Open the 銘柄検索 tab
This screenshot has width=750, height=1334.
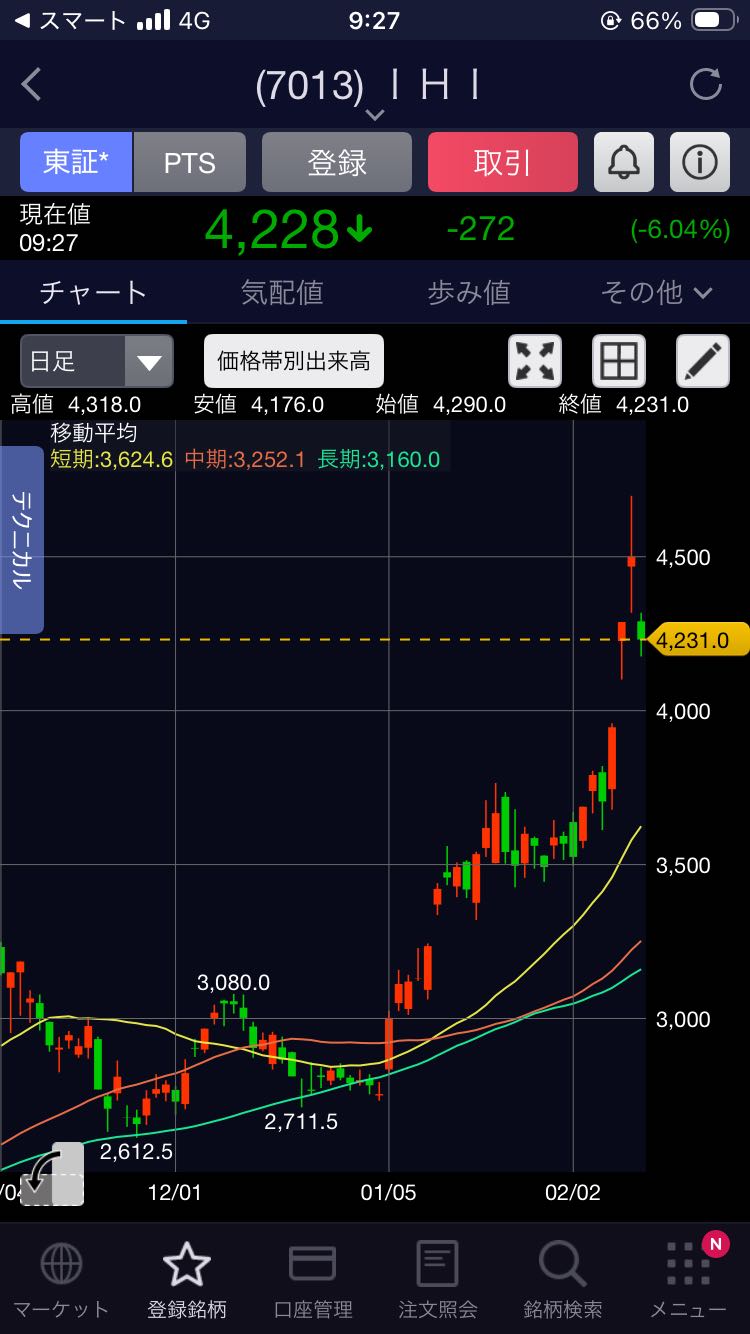click(x=563, y=1280)
